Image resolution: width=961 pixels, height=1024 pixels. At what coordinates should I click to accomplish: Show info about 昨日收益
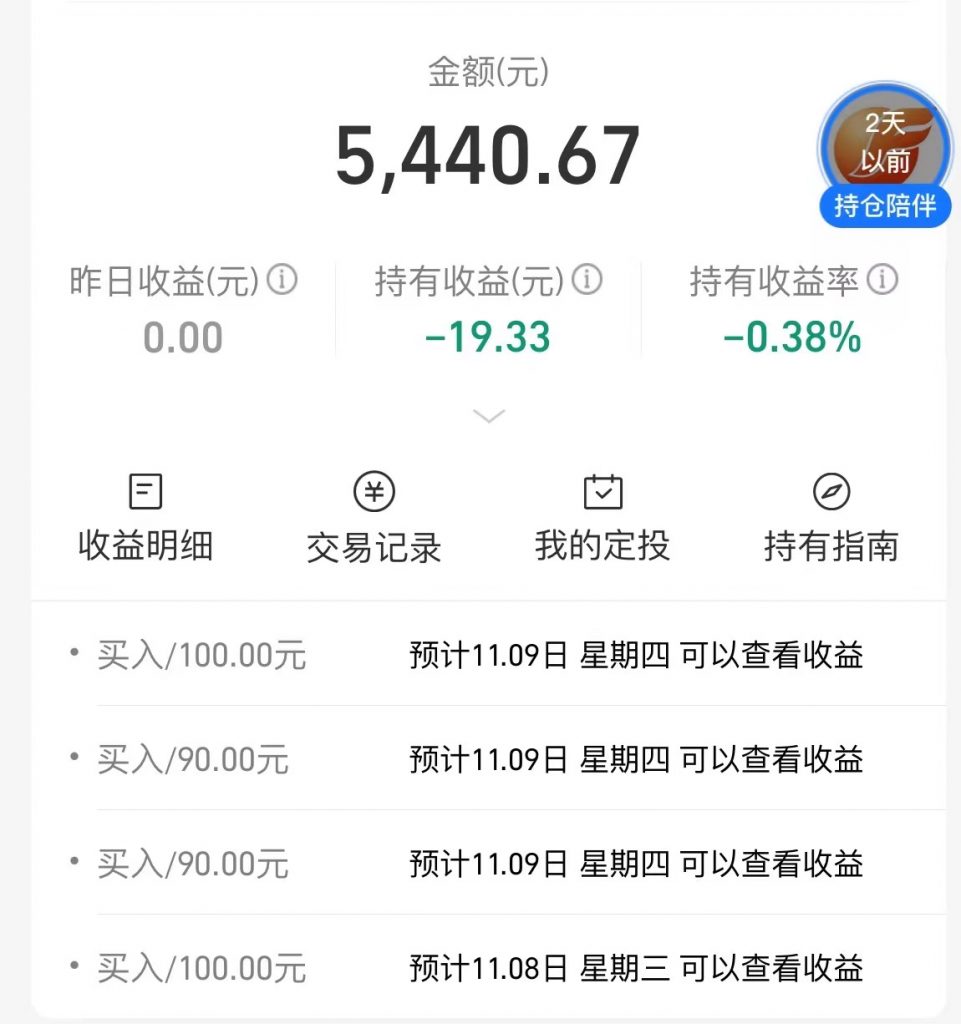pyautogui.click(x=283, y=281)
